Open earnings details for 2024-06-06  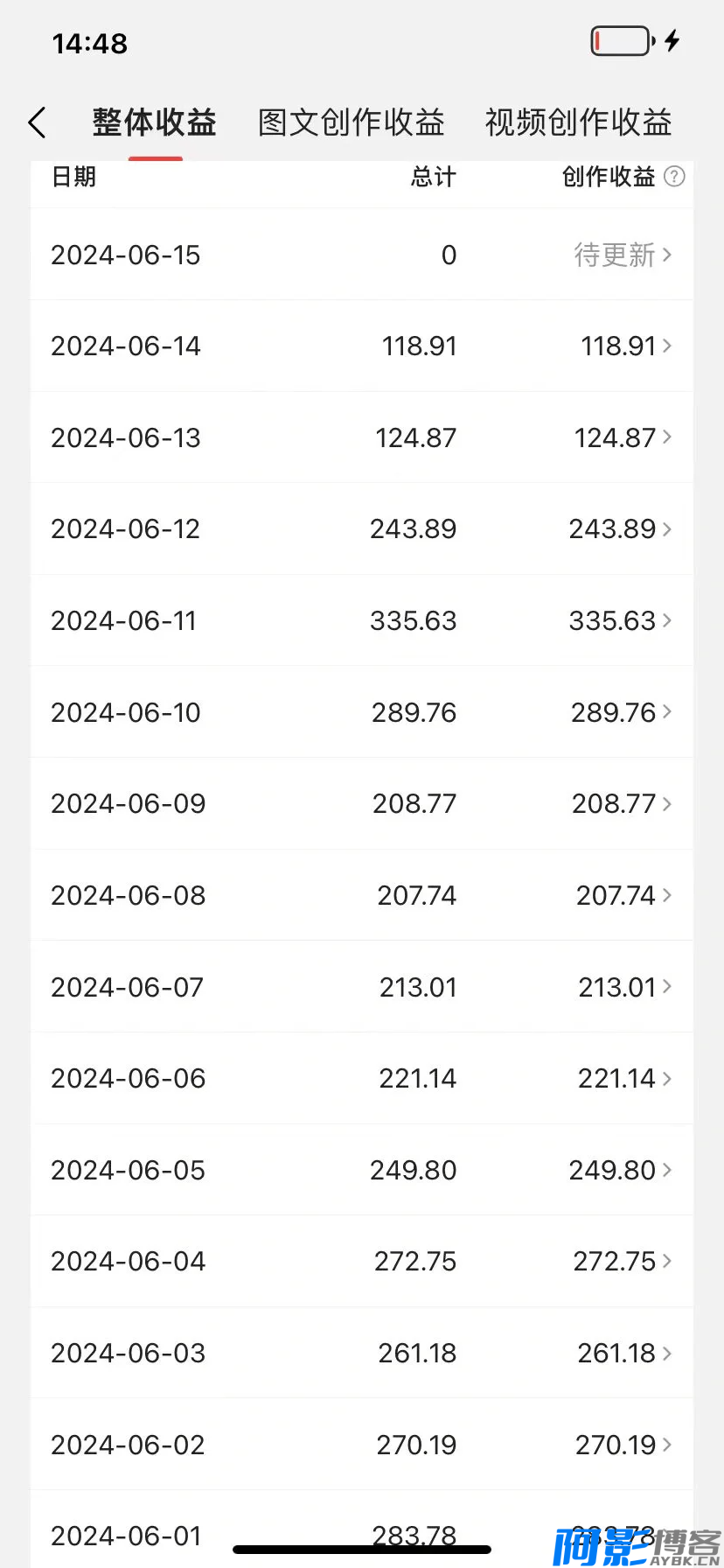362,1078
